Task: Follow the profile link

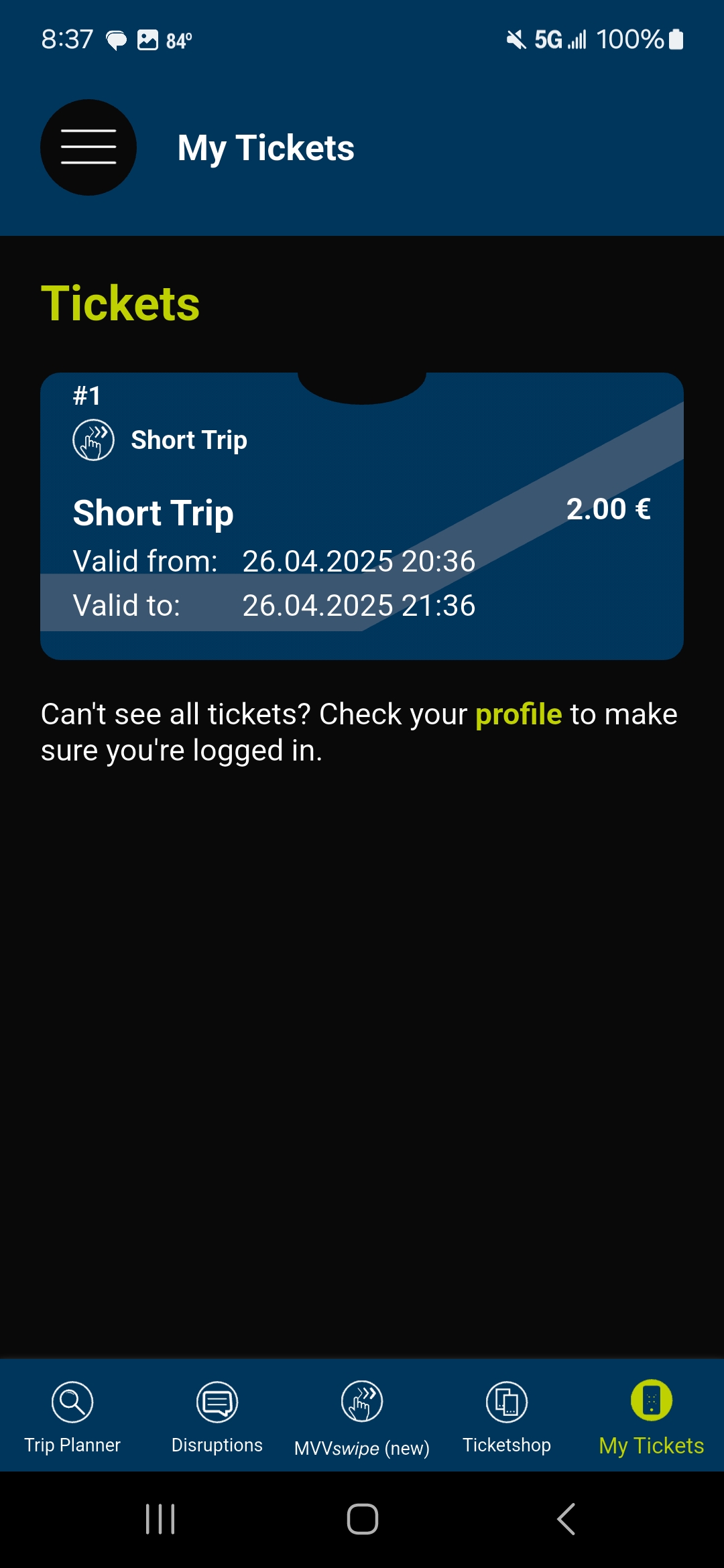Action: point(518,714)
